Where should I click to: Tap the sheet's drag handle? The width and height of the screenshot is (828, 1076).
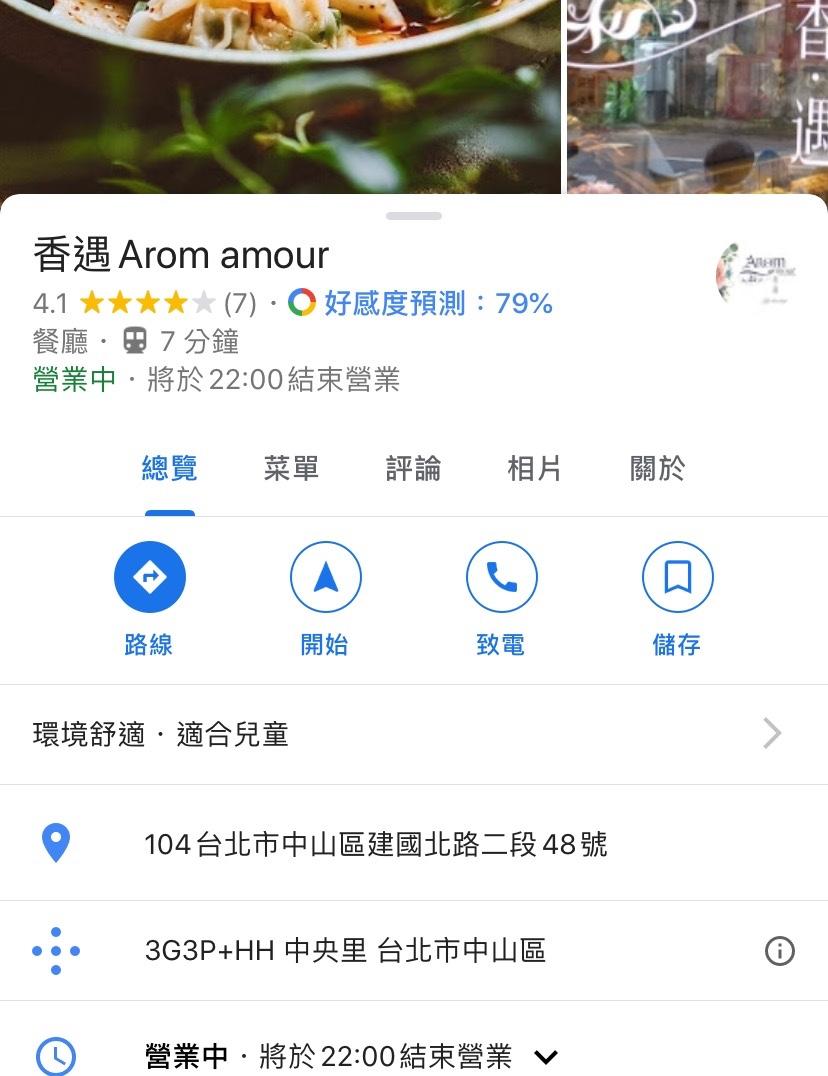pyautogui.click(x=414, y=216)
